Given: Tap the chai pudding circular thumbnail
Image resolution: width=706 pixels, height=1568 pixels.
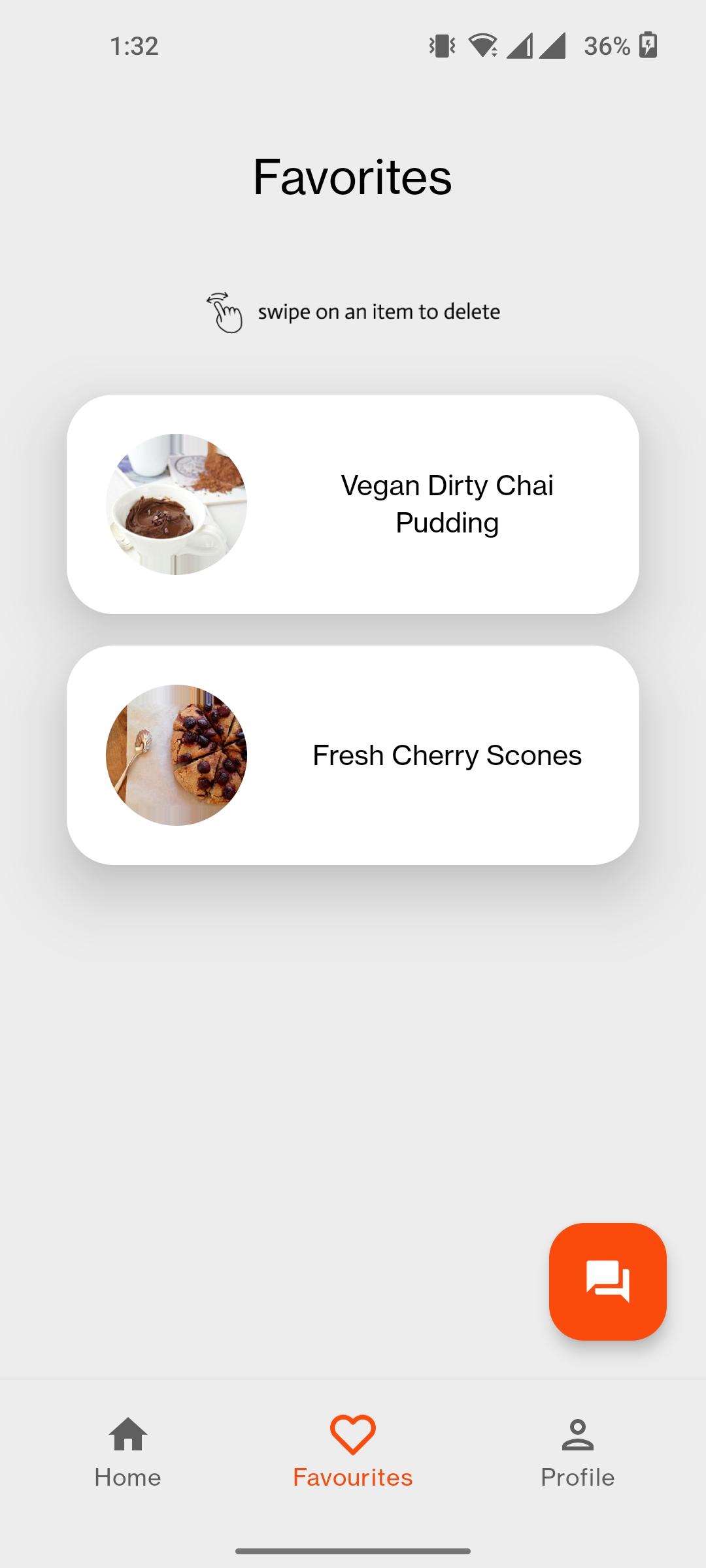Looking at the screenshot, I should [x=176, y=503].
